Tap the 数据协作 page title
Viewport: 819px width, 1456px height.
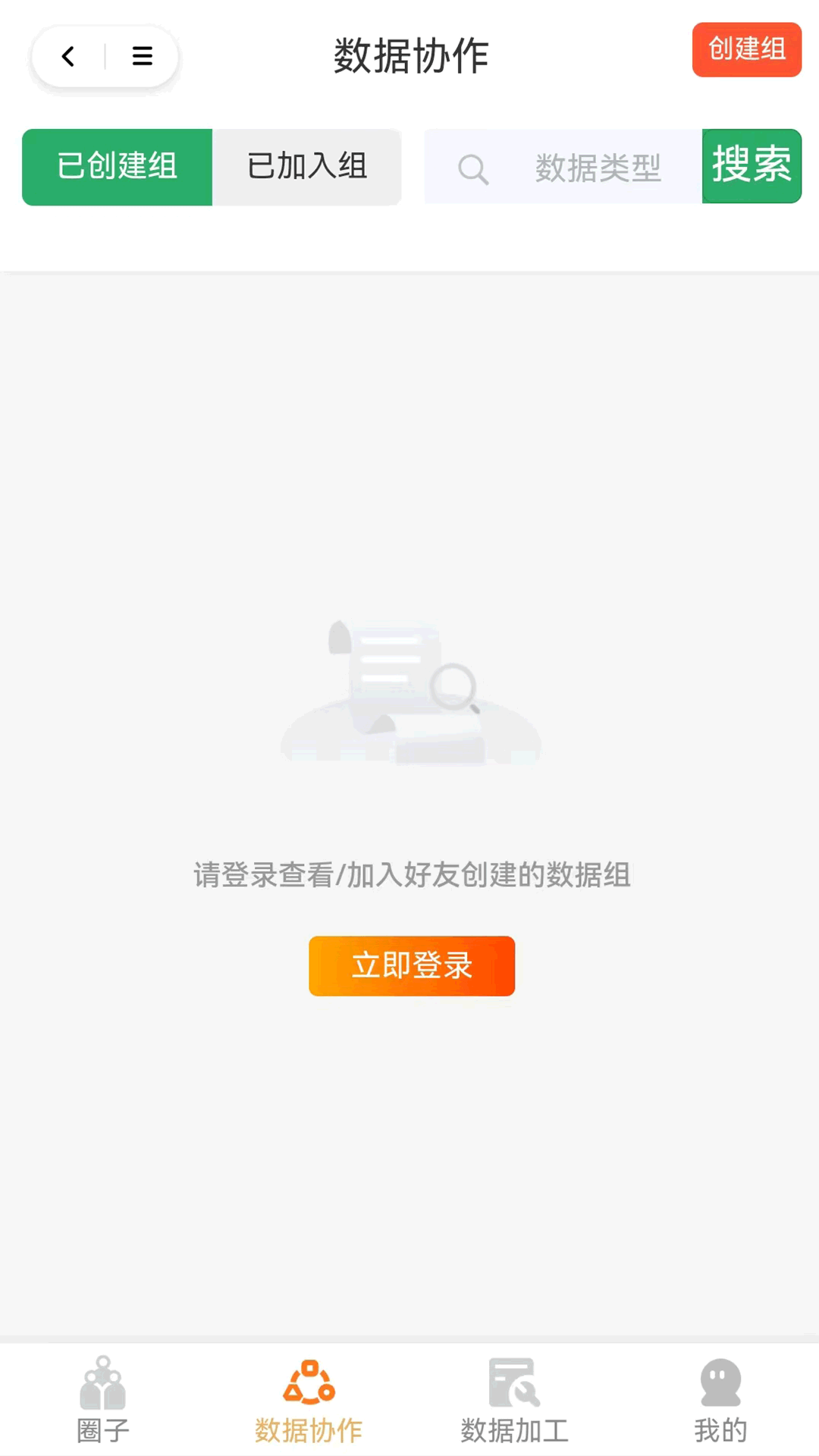[x=410, y=56]
